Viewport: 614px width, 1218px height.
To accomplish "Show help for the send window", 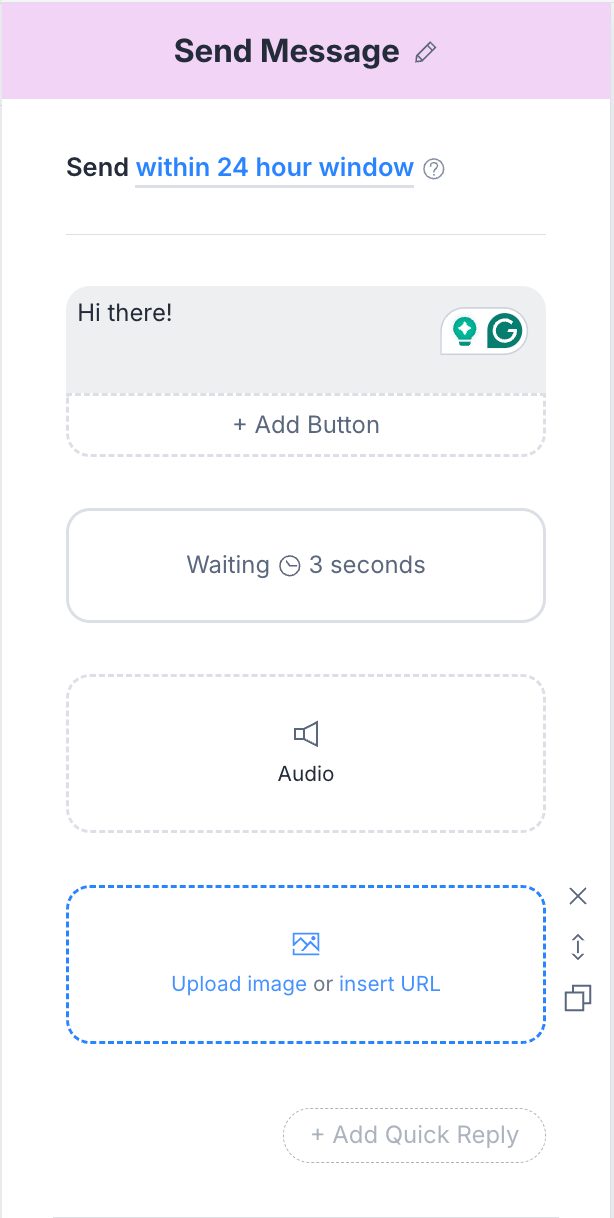I will coord(434,169).
